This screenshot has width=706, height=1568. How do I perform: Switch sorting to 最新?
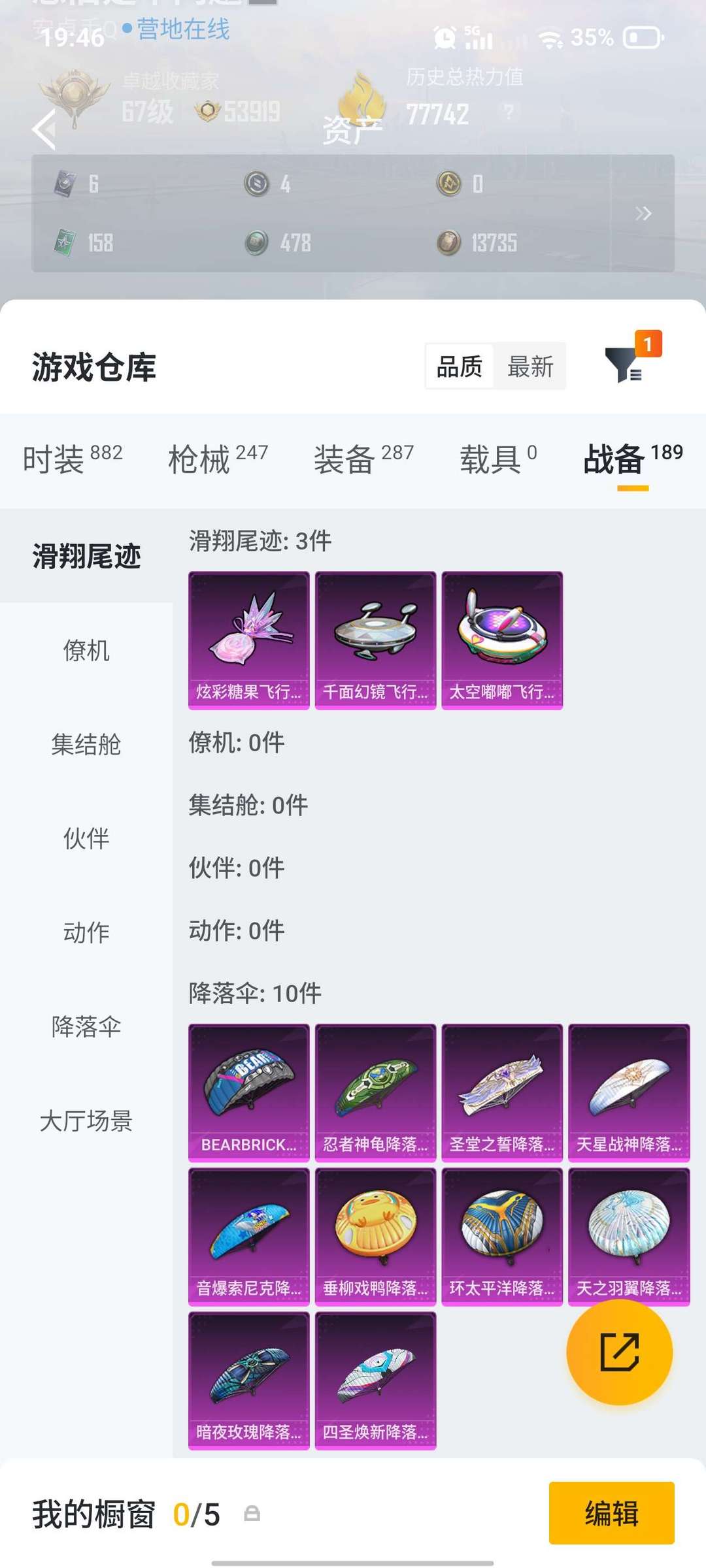click(x=531, y=365)
